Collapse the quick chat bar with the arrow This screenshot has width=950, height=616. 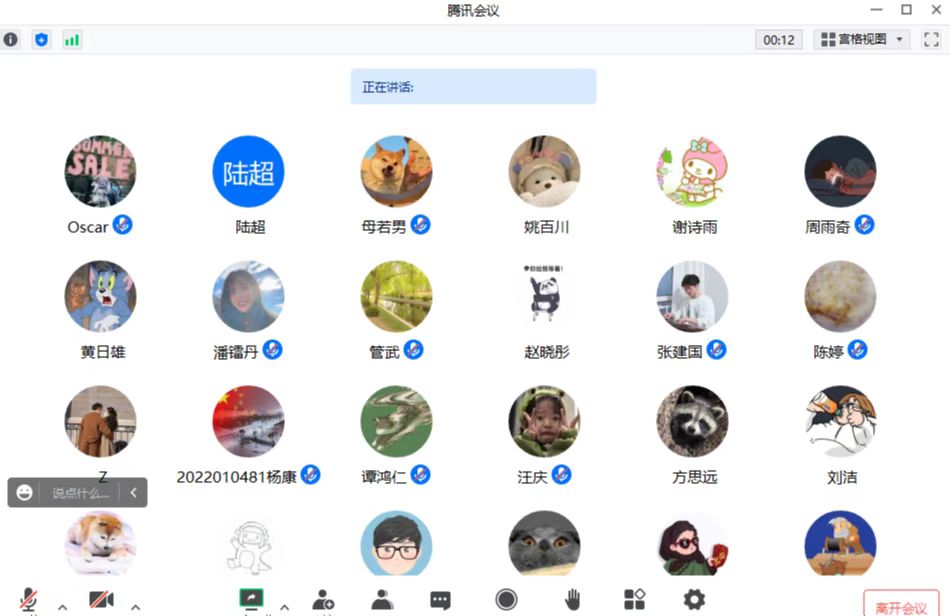(134, 492)
